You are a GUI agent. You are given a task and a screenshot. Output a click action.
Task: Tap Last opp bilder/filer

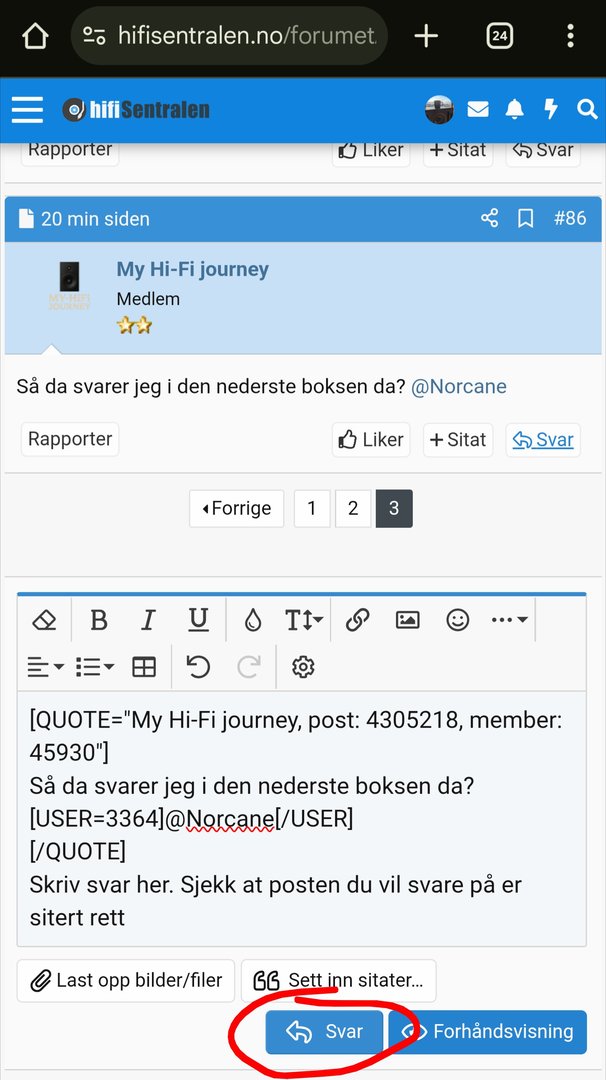(x=126, y=980)
